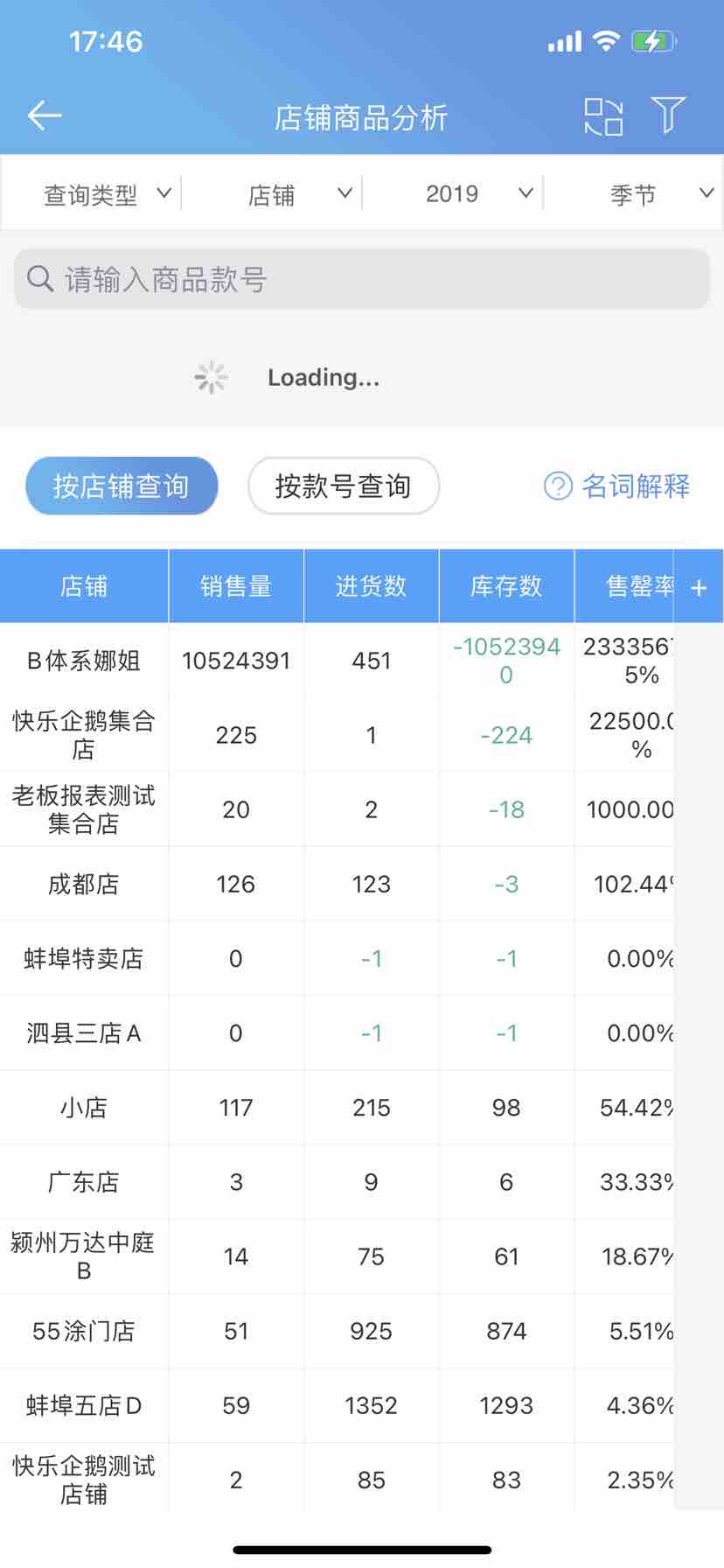Viewport: 724px width, 1568px height.
Task: Tap the plus icon in table header
Action: tap(699, 587)
